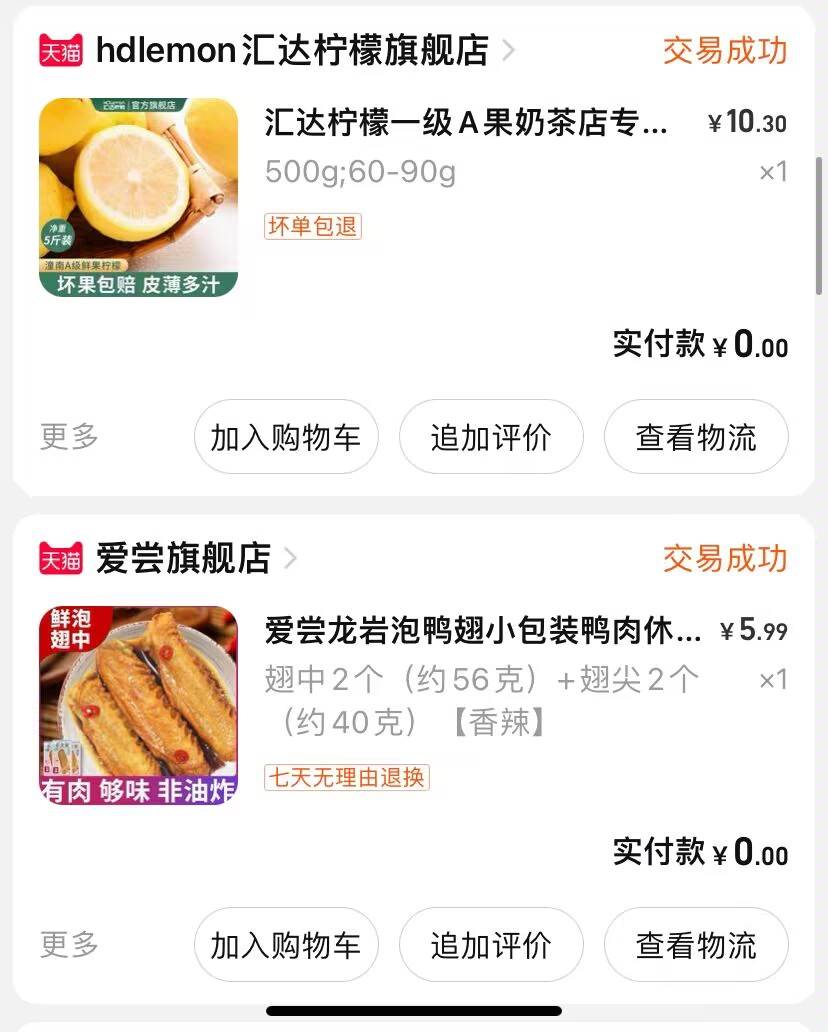
Task: Open hdlemon汇达柠檬旗舰店 via its arrow chevron
Action: click(x=509, y=51)
